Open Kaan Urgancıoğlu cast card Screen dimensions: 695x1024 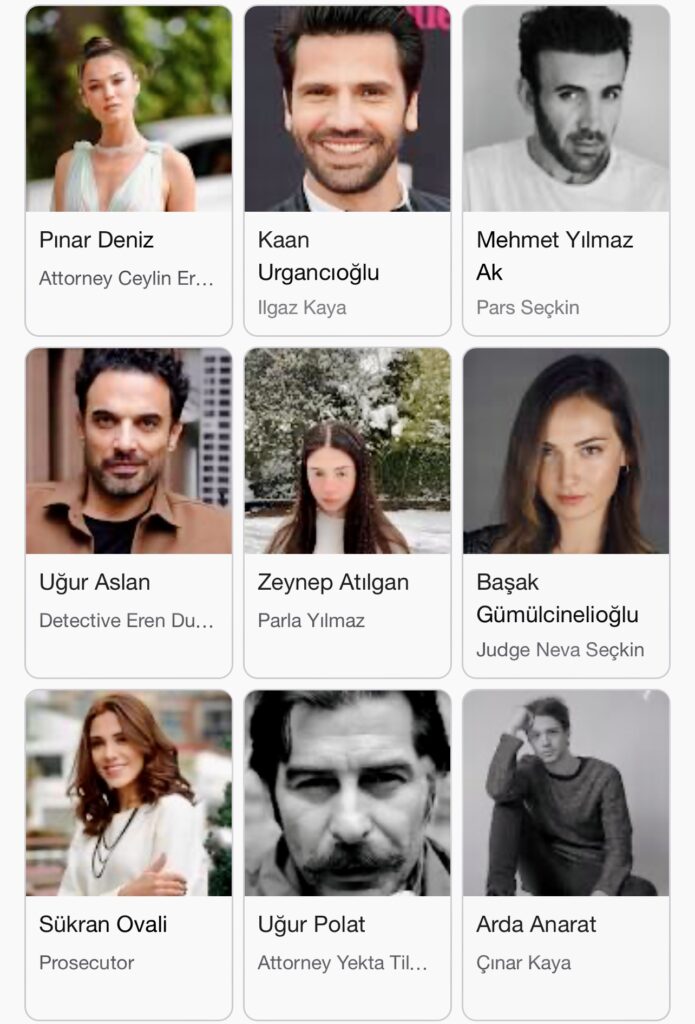(347, 170)
